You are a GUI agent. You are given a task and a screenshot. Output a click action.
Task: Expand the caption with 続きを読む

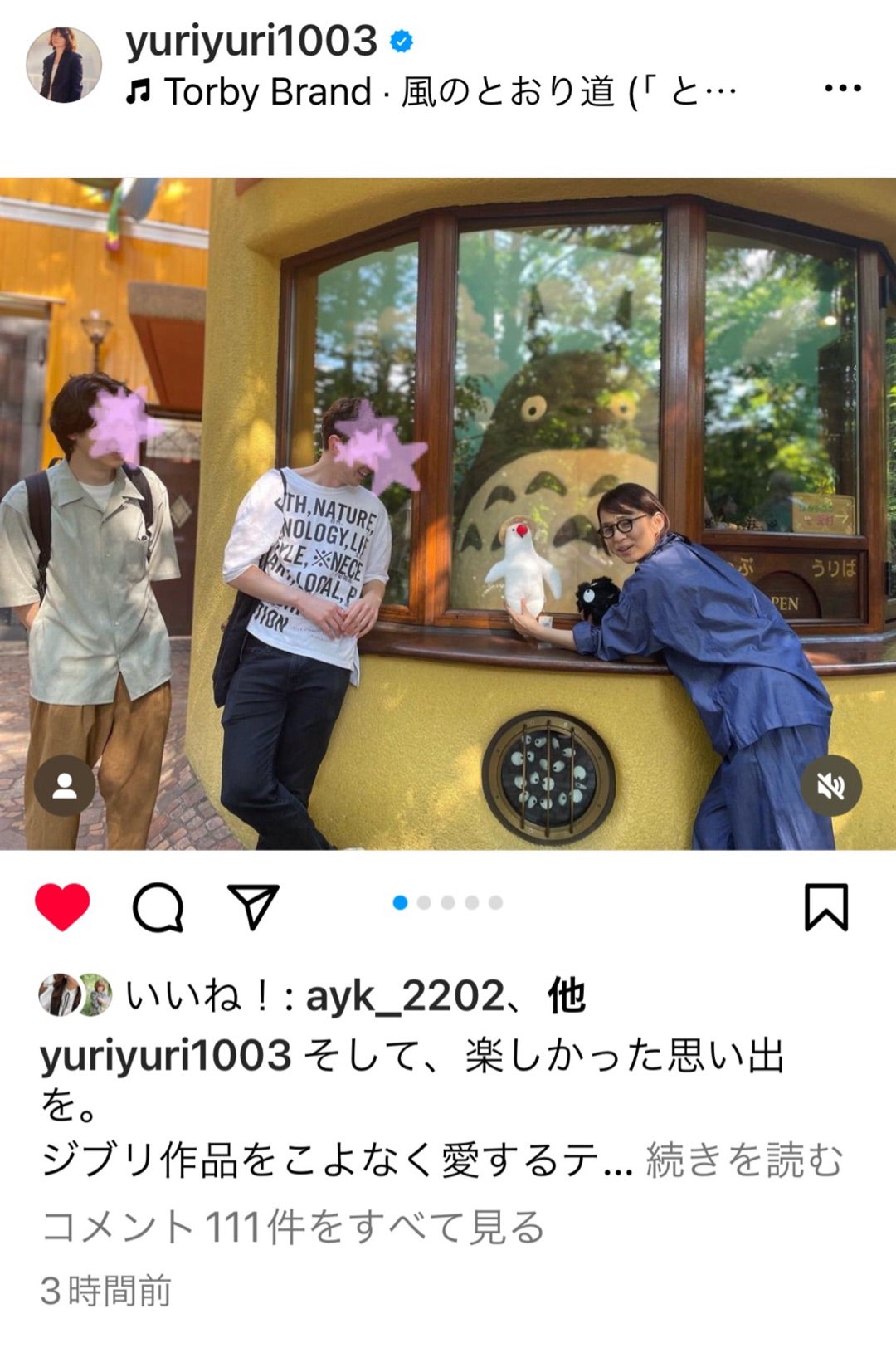point(743,1159)
